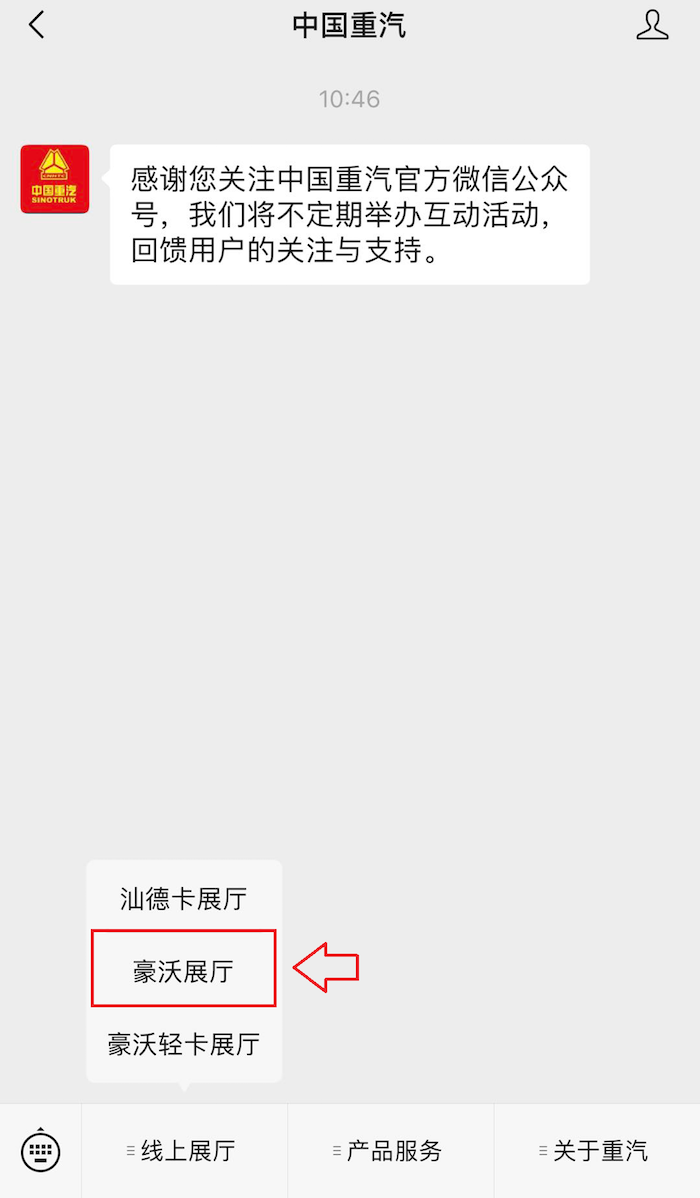Screen dimensions: 700x1198
Task: Expand the 关于重汽 menu
Action: pos(597,1151)
